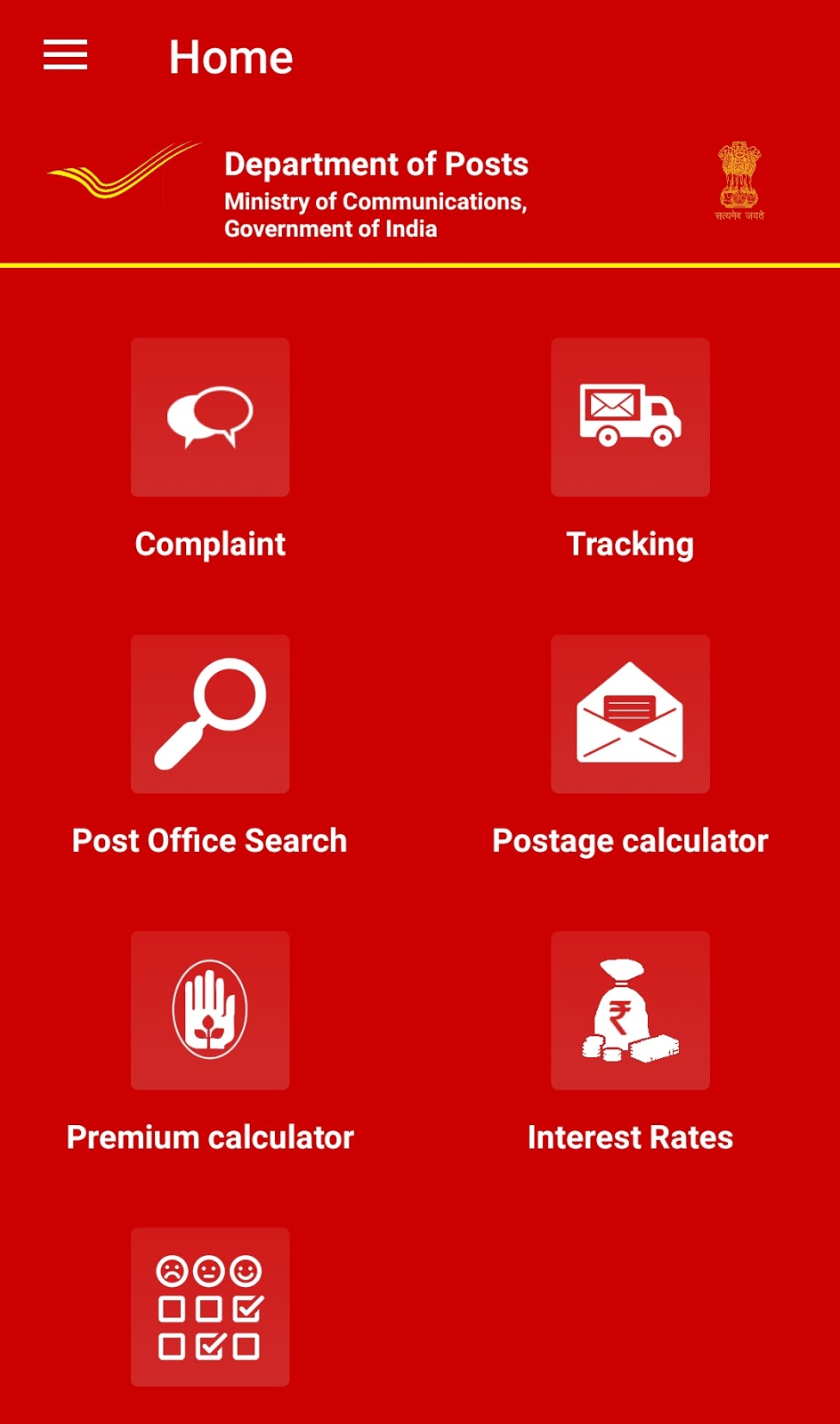Open Postage calculator via its label
The image size is (840, 1424).
point(630,840)
